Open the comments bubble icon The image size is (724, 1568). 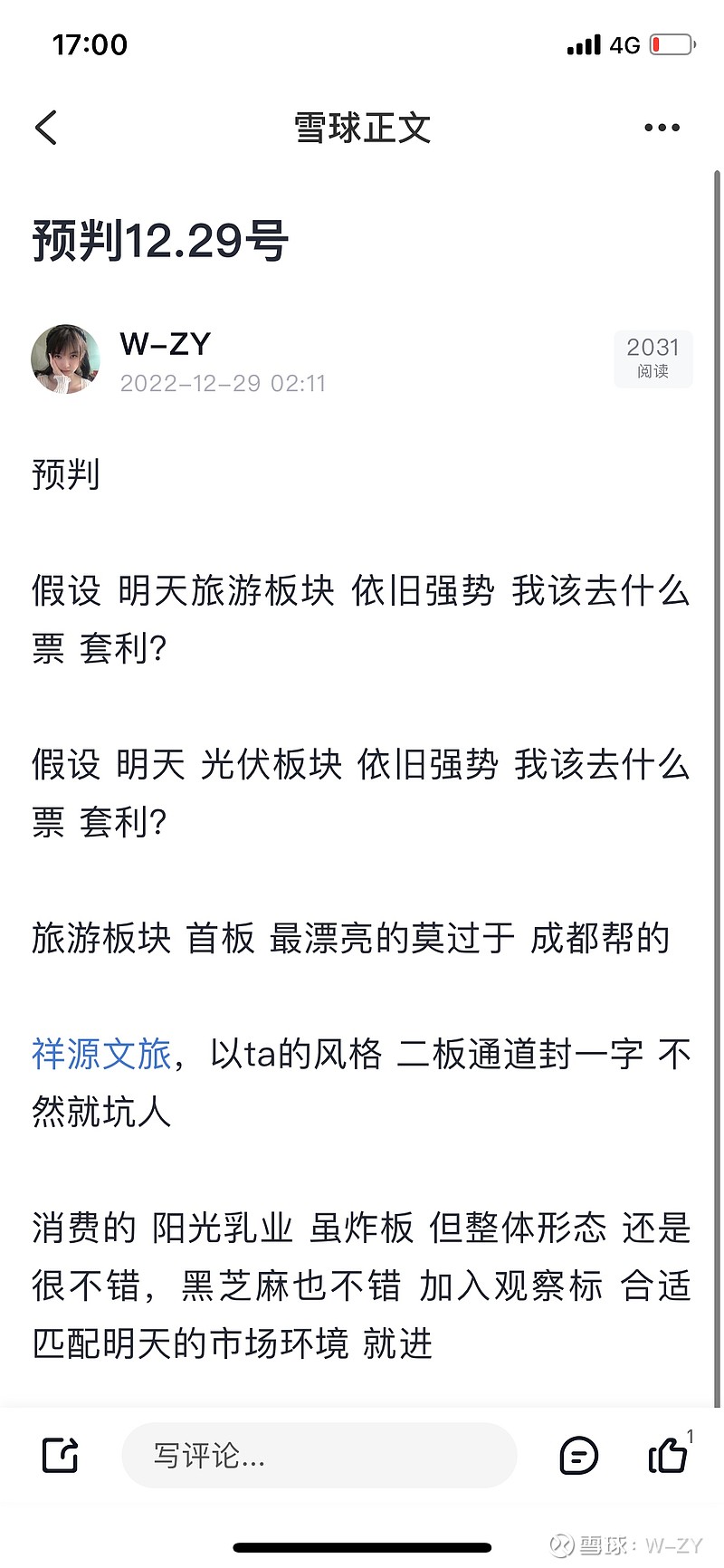click(x=579, y=1456)
